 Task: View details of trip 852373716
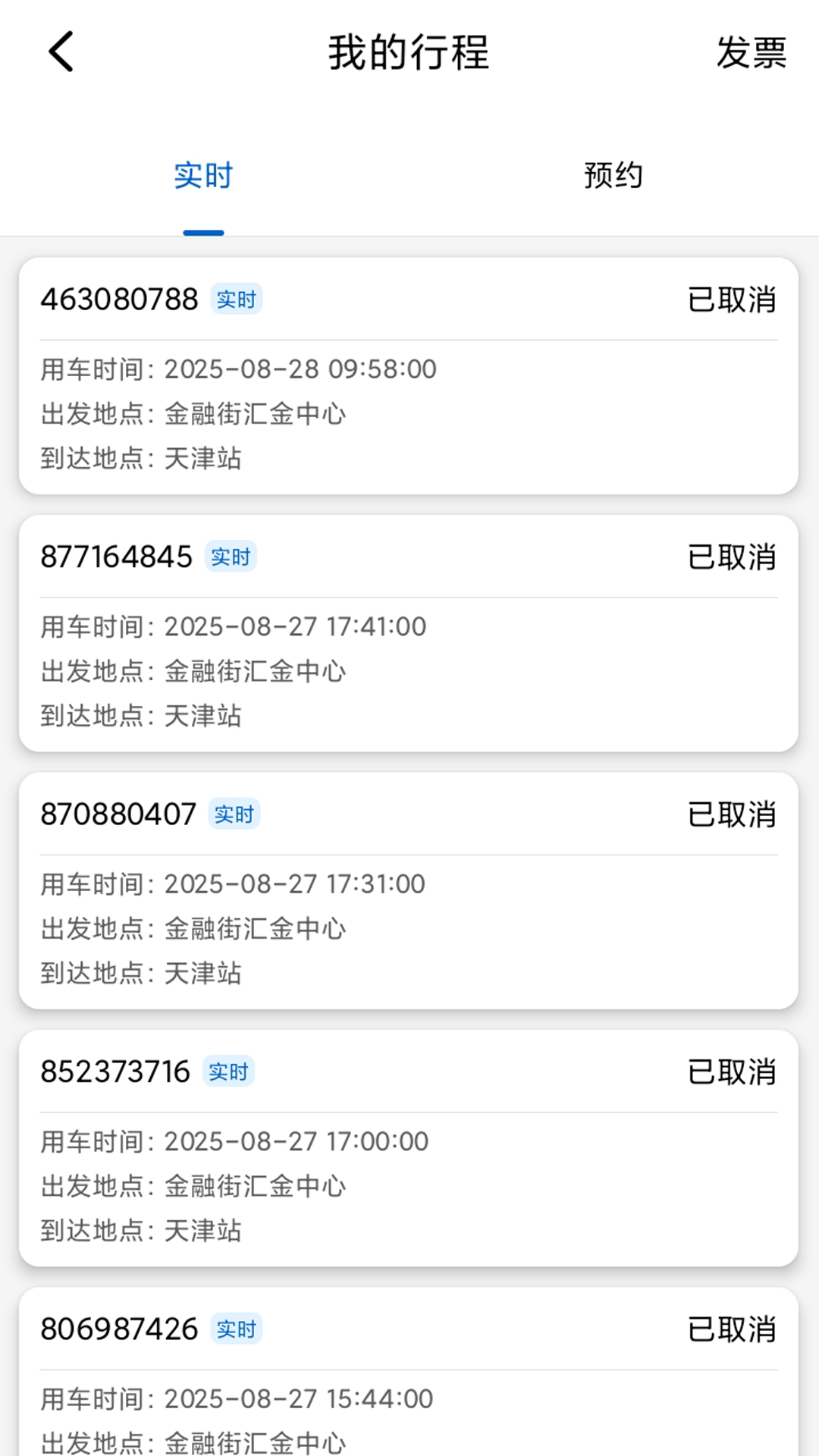408,1148
